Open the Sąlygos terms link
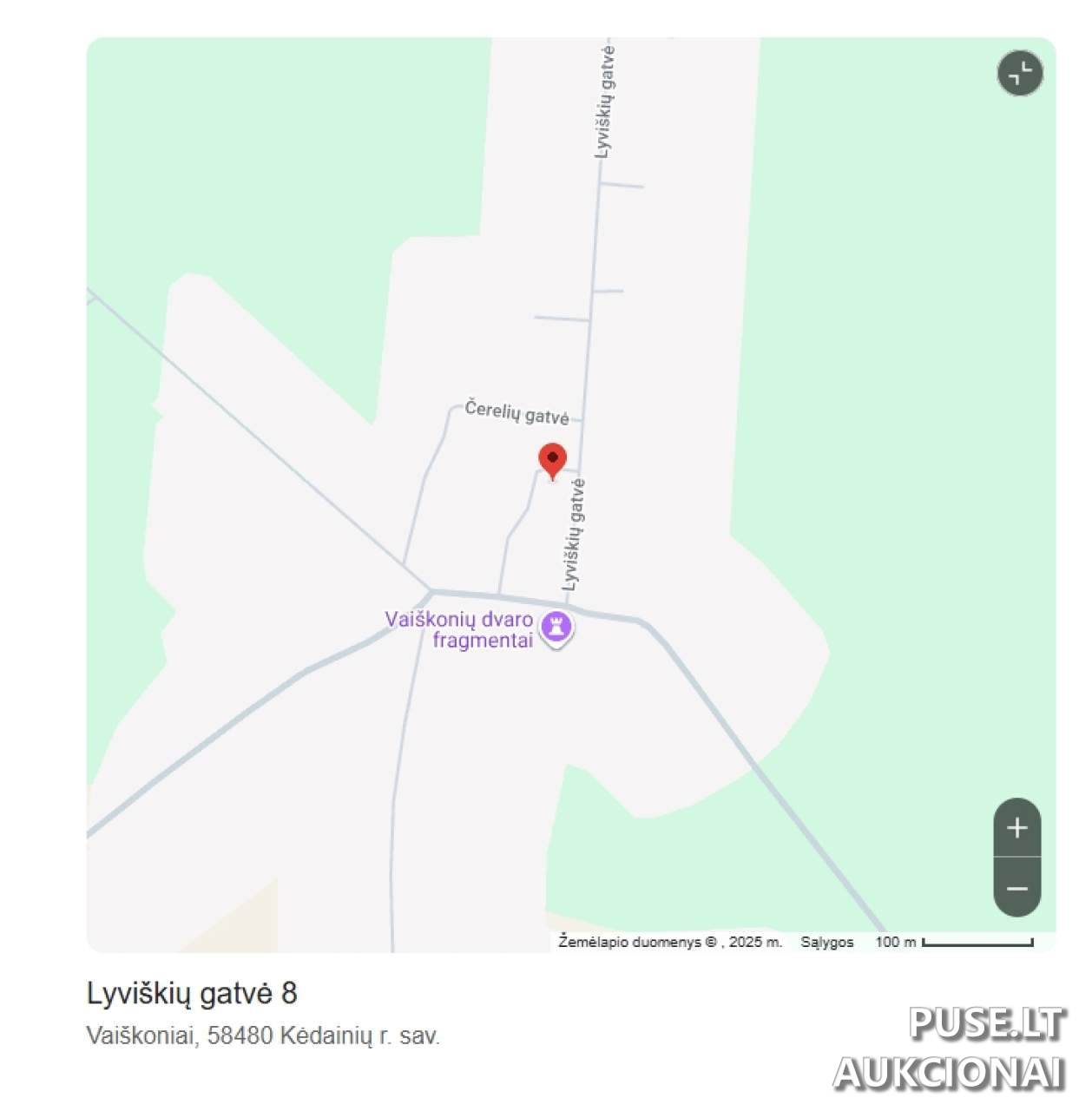This screenshot has height=1111, width=1092. coord(826,942)
